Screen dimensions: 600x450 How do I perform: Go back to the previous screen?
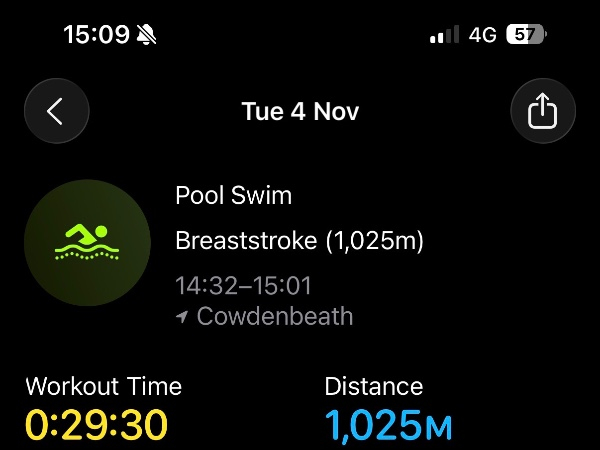[x=56, y=111]
